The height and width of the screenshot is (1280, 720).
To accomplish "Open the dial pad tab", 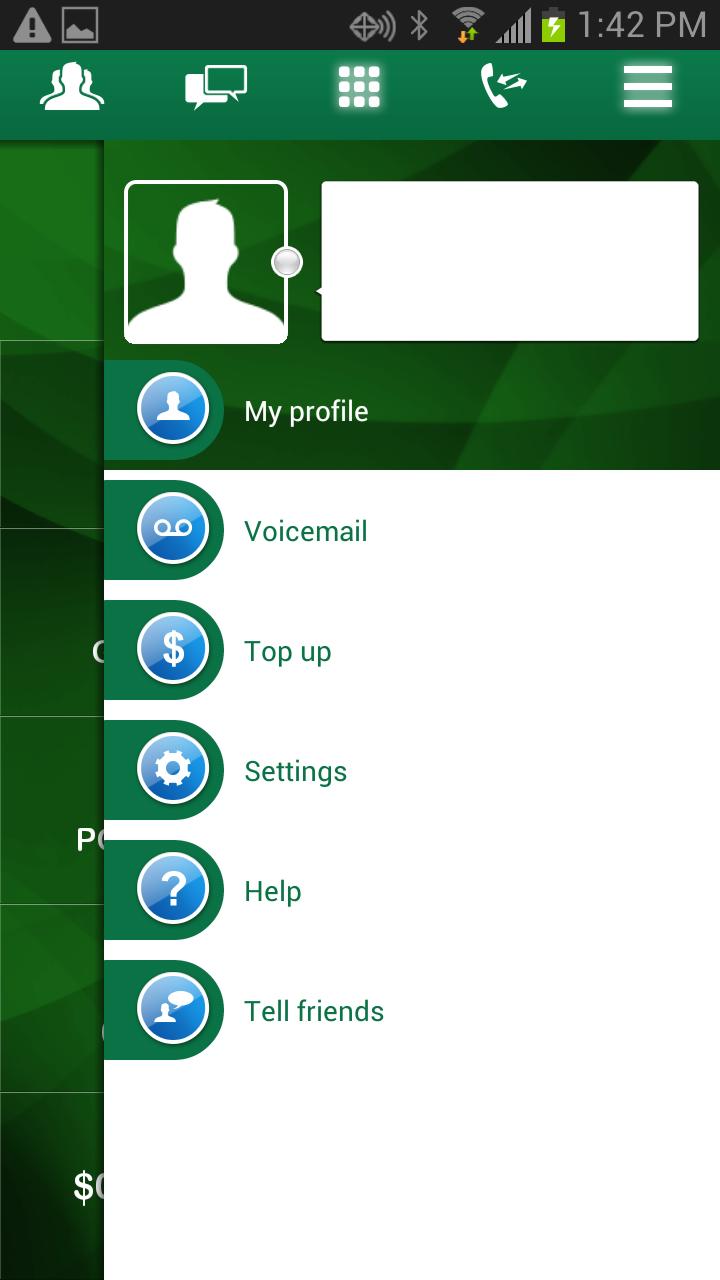I will (359, 88).
